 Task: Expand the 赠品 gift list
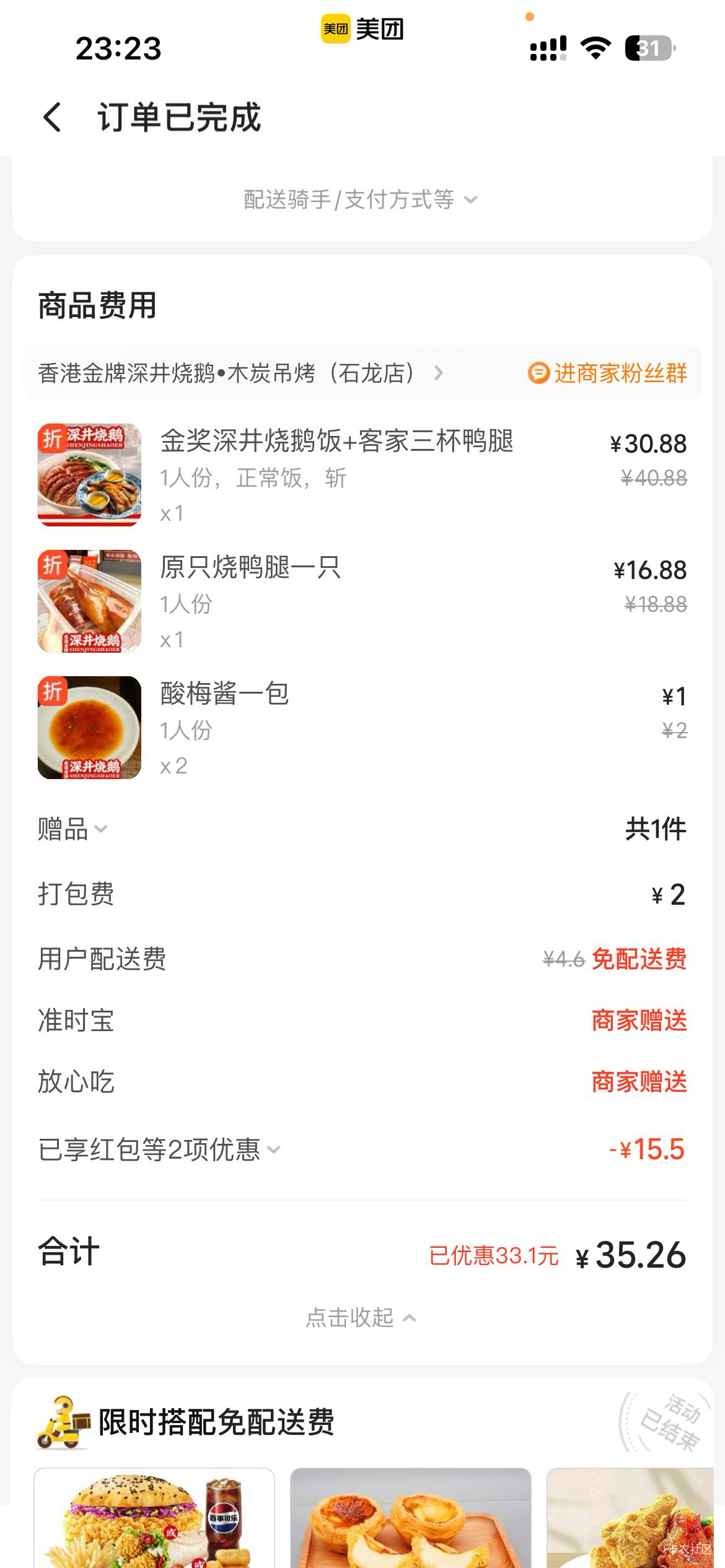(x=72, y=829)
